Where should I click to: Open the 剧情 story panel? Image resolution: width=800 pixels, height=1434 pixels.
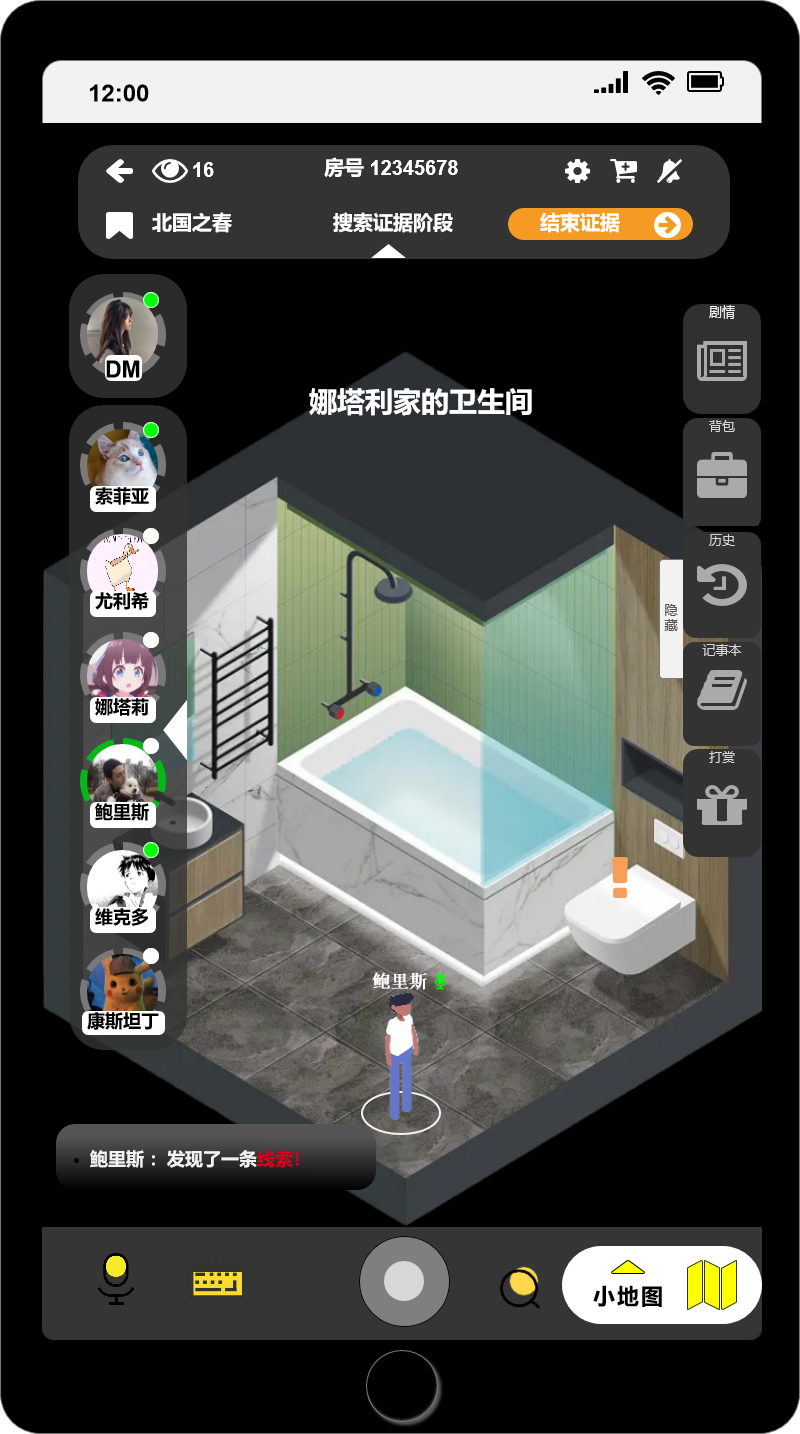(721, 360)
